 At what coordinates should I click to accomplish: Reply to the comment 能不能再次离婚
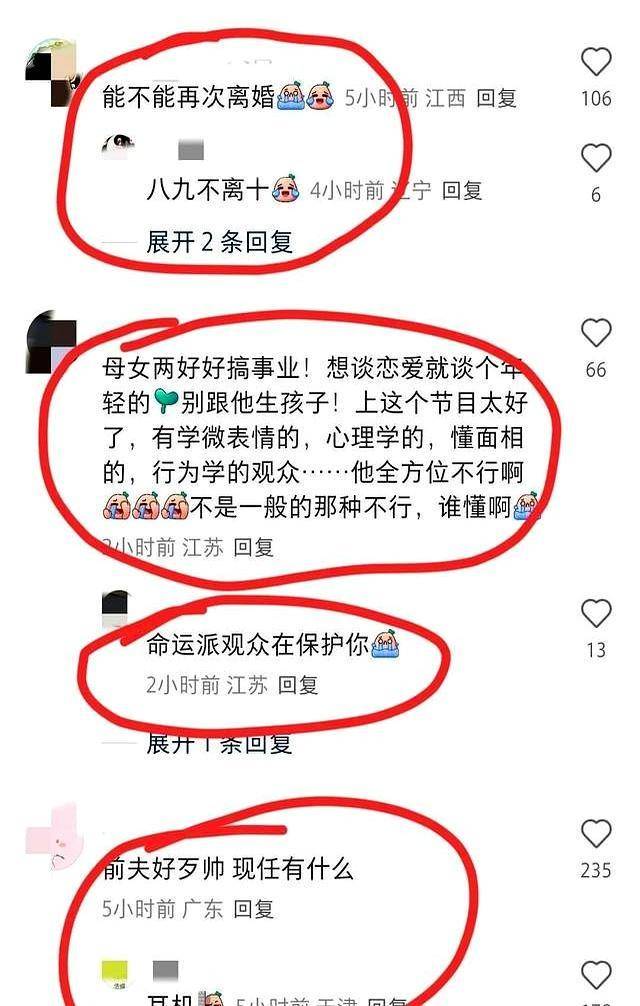(x=496, y=98)
